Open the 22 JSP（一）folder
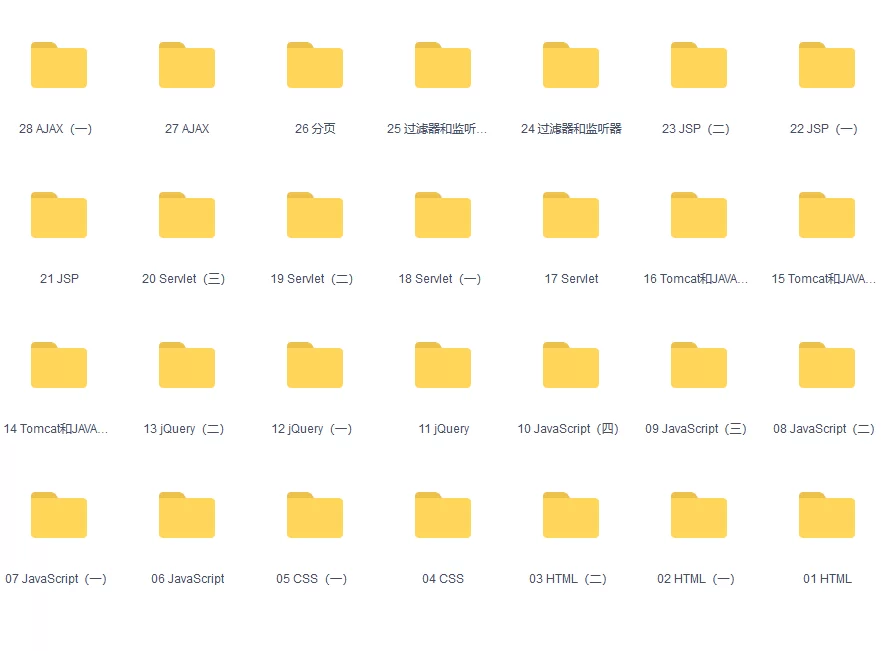The width and height of the screenshot is (881, 651). 827,66
